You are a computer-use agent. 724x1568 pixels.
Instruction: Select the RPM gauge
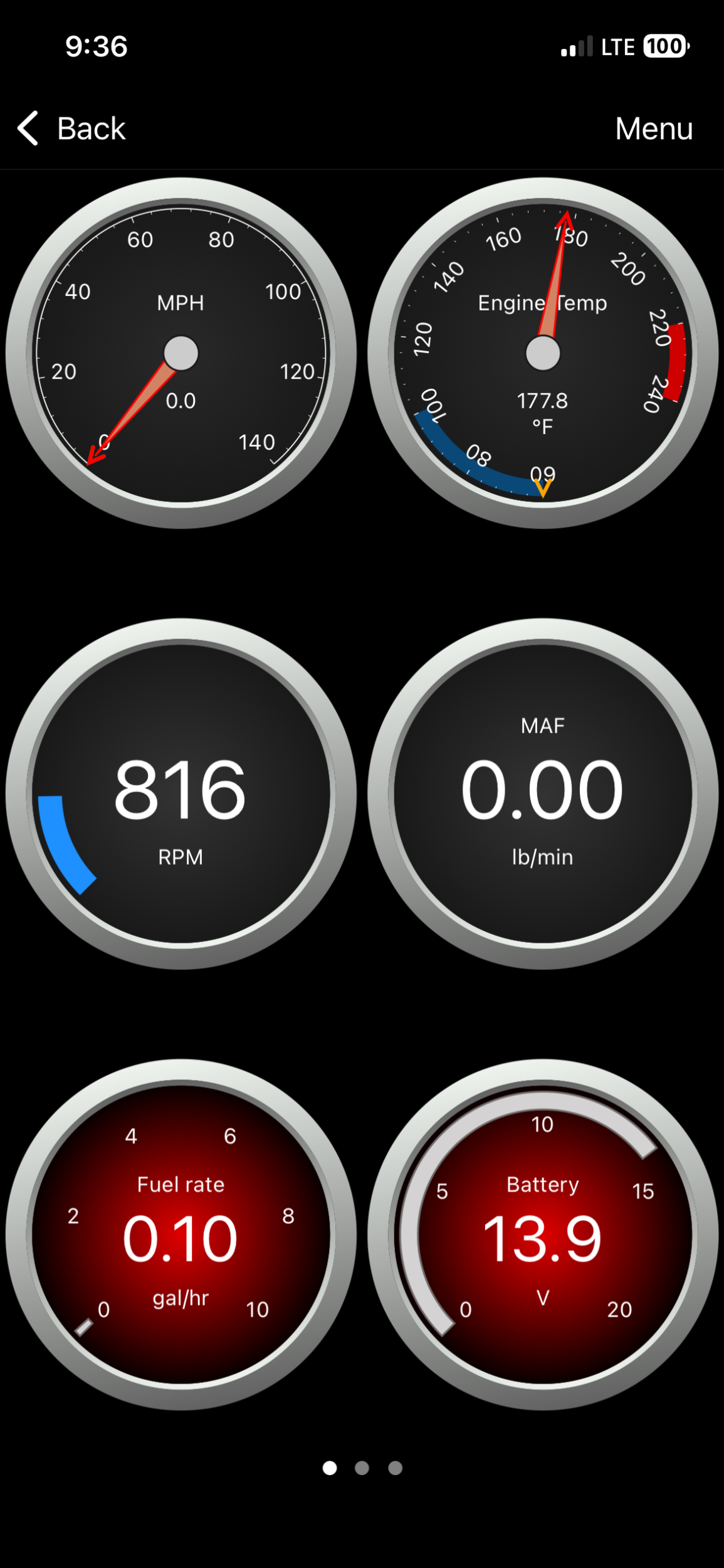tap(181, 793)
